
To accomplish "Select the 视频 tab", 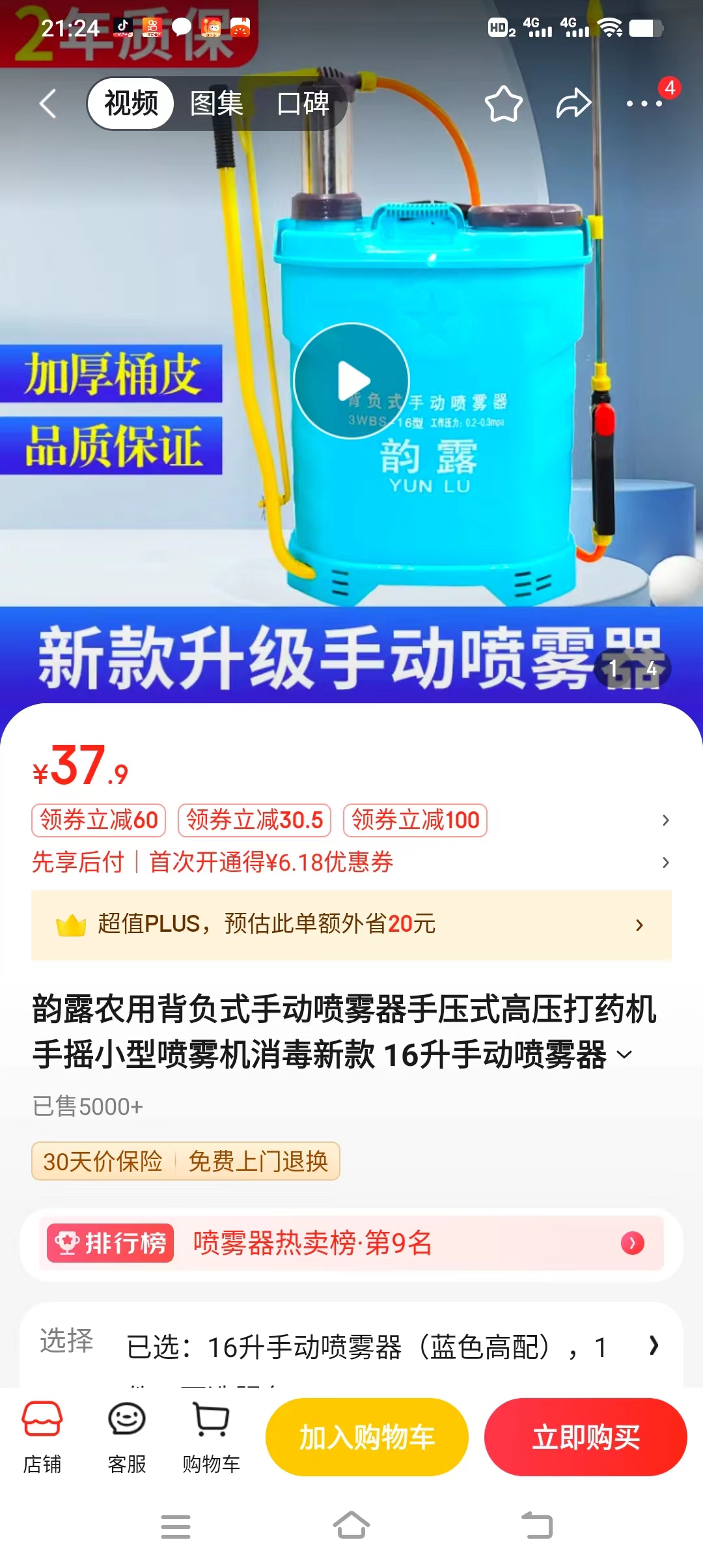I will [131, 104].
